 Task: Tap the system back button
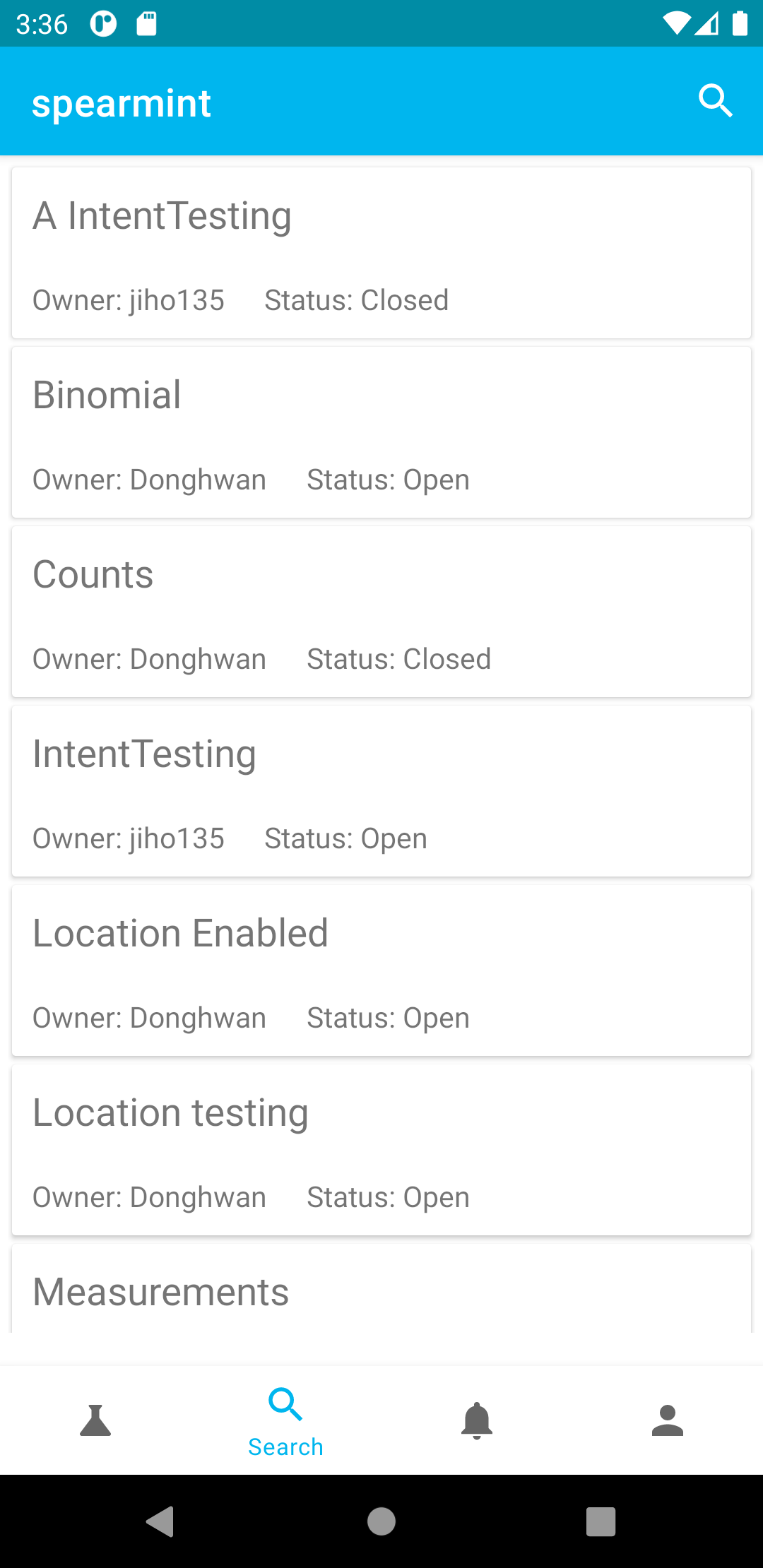[160, 1521]
